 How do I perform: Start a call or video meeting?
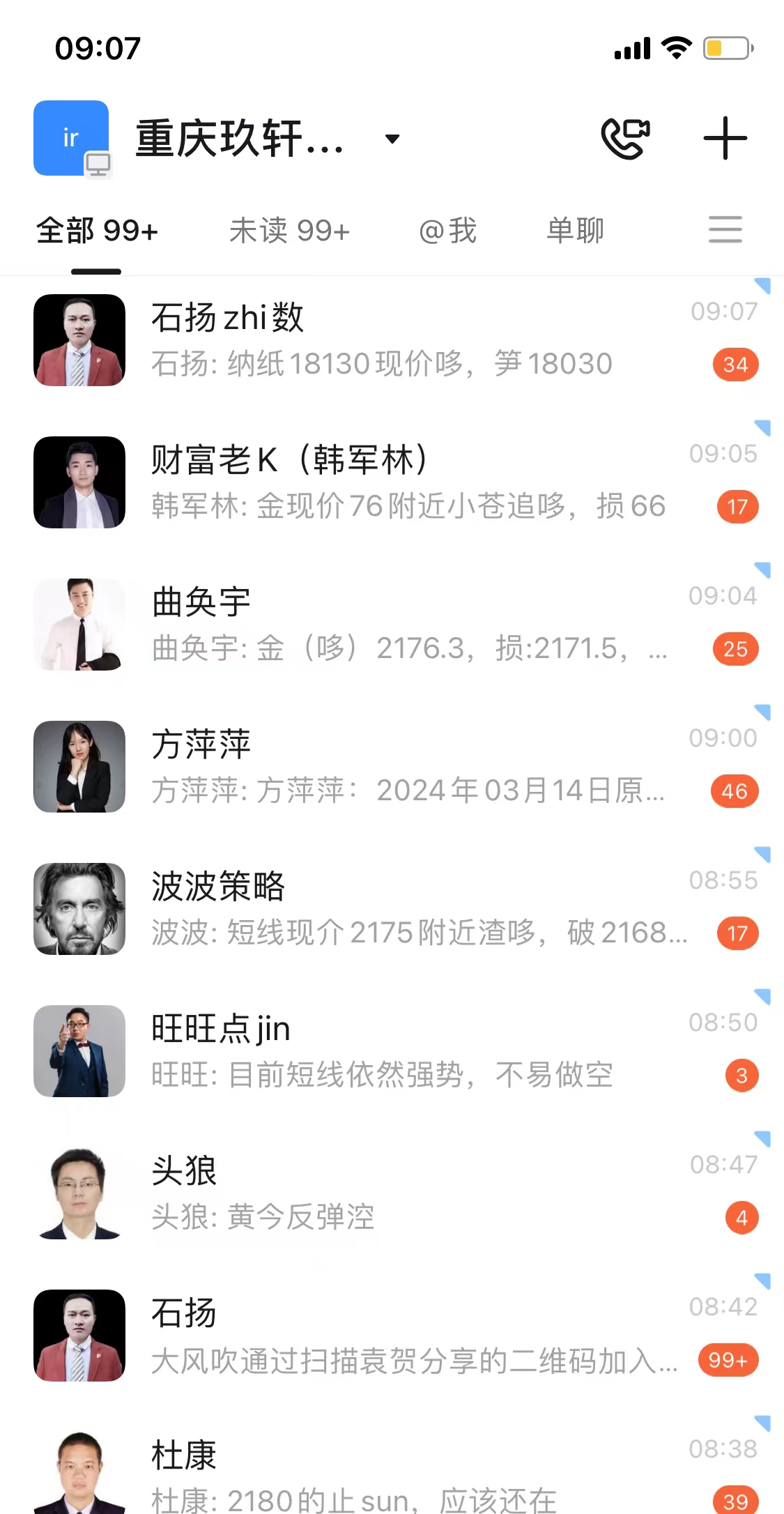625,139
